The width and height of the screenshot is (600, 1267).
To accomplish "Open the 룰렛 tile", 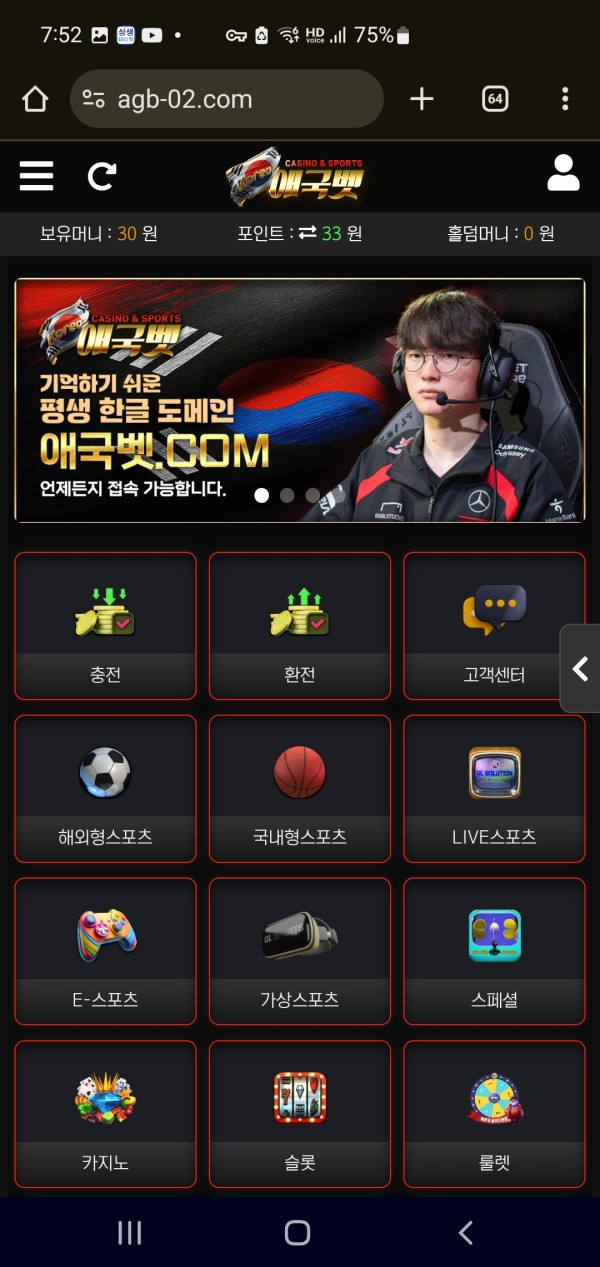I will 493,1114.
